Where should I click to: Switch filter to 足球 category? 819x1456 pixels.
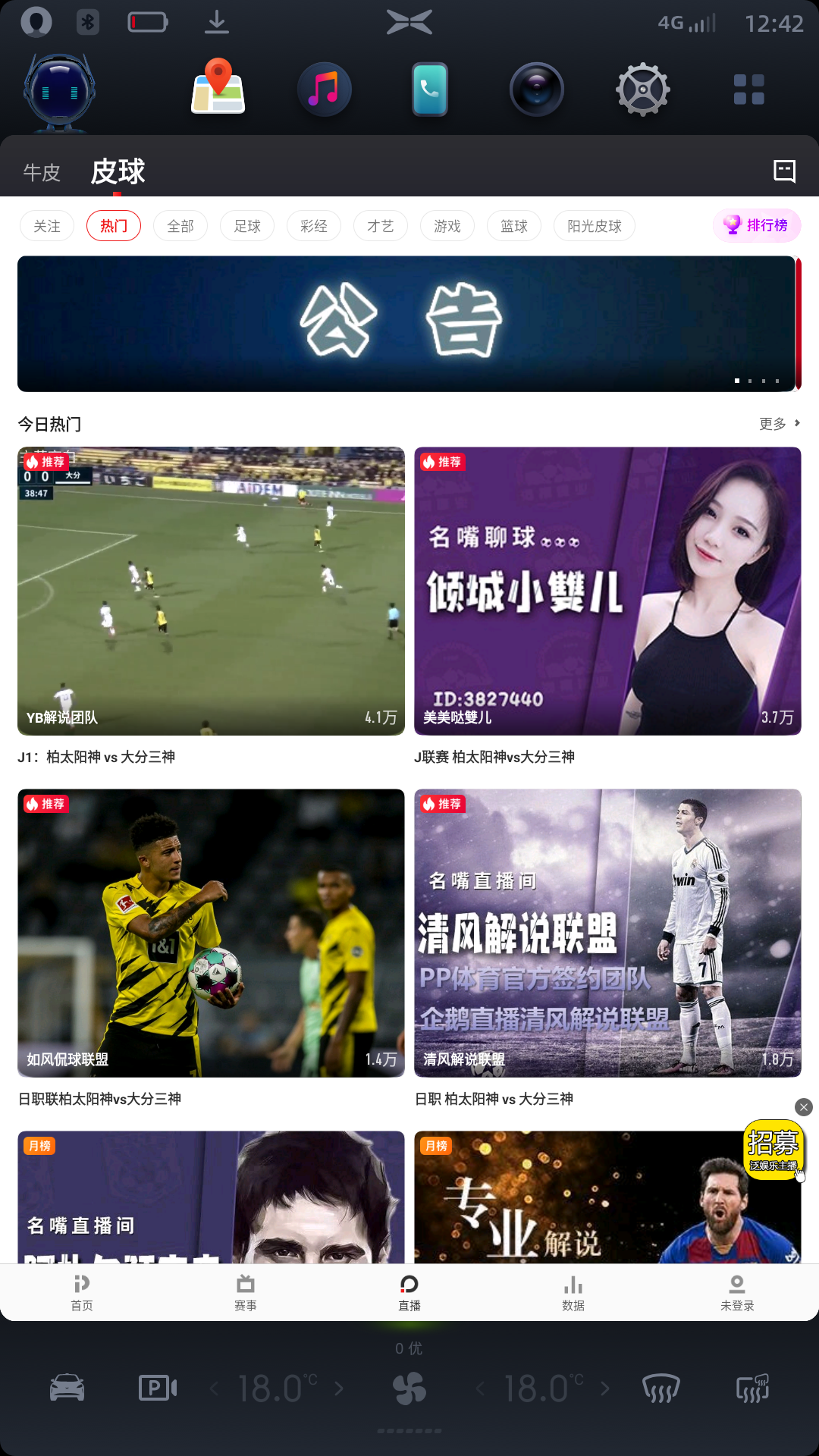pyautogui.click(x=247, y=225)
